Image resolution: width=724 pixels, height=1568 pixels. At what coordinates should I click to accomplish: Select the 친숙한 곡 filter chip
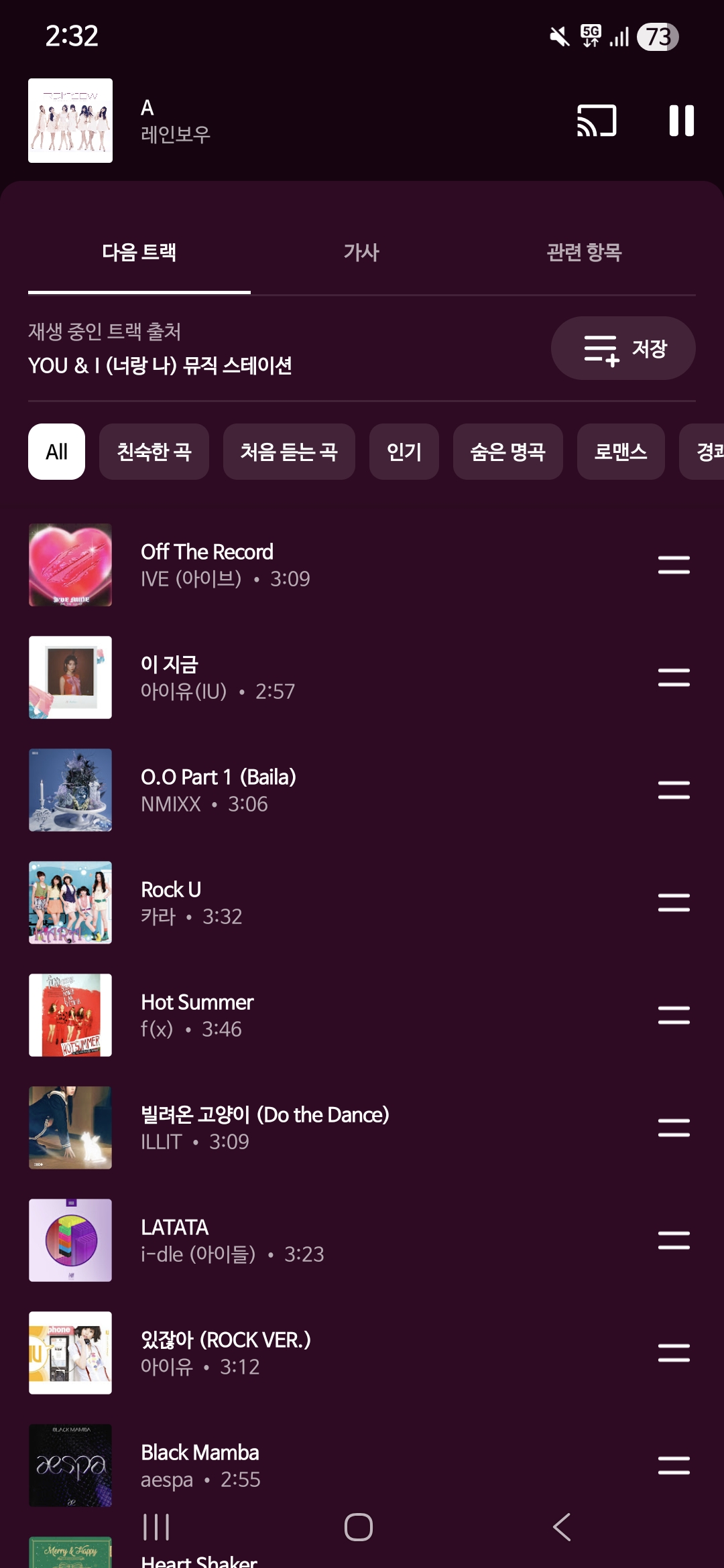pos(154,452)
